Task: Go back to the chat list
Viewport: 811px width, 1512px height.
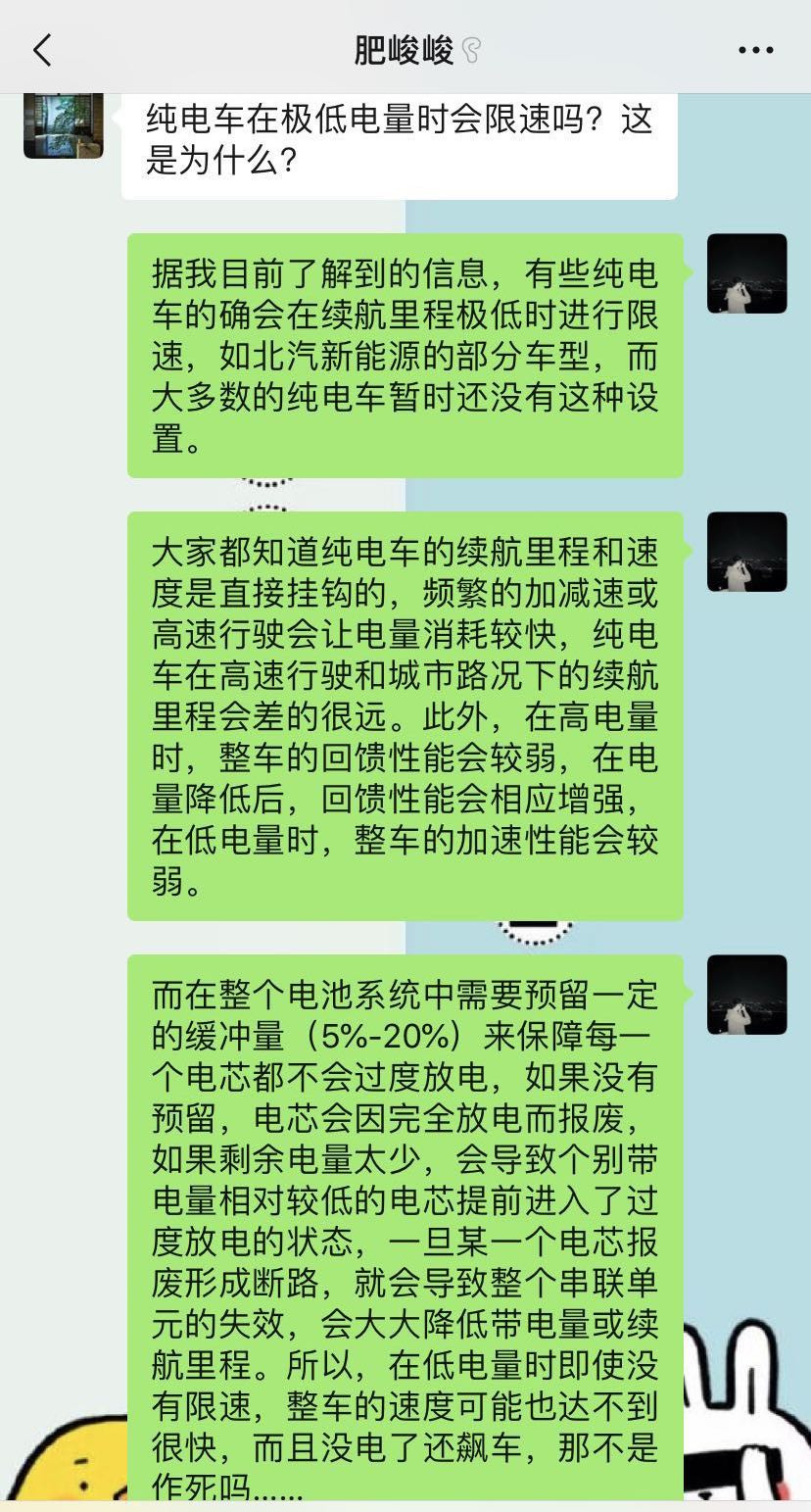Action: point(42,50)
